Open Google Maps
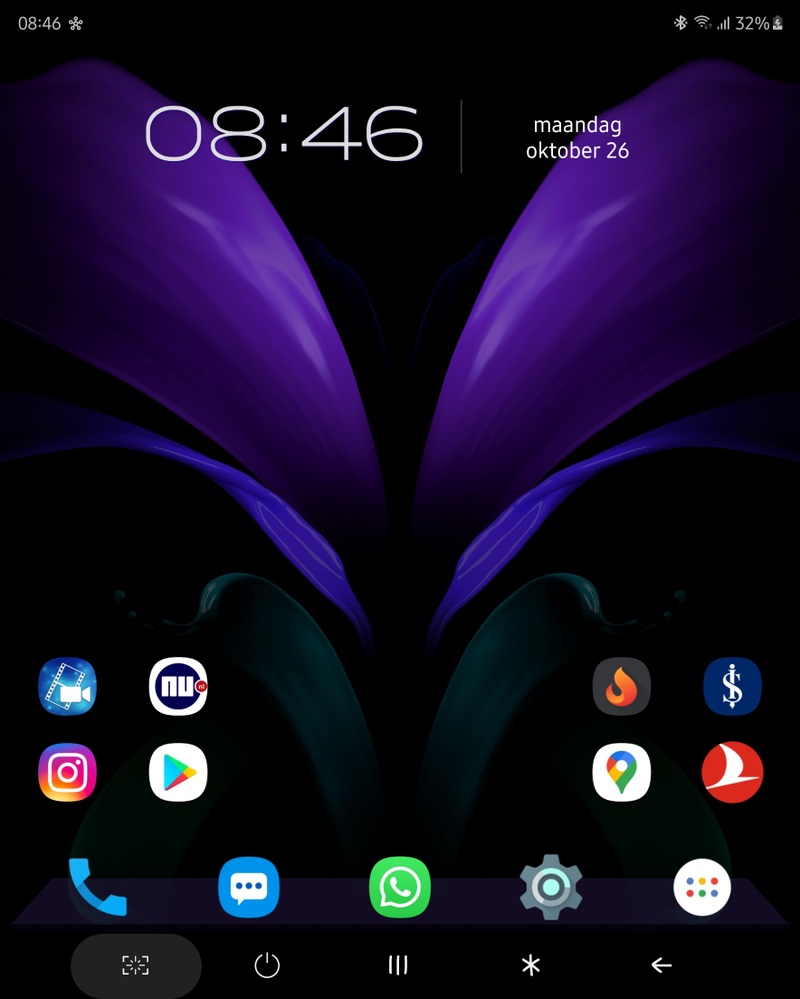800x999 pixels. (621, 773)
